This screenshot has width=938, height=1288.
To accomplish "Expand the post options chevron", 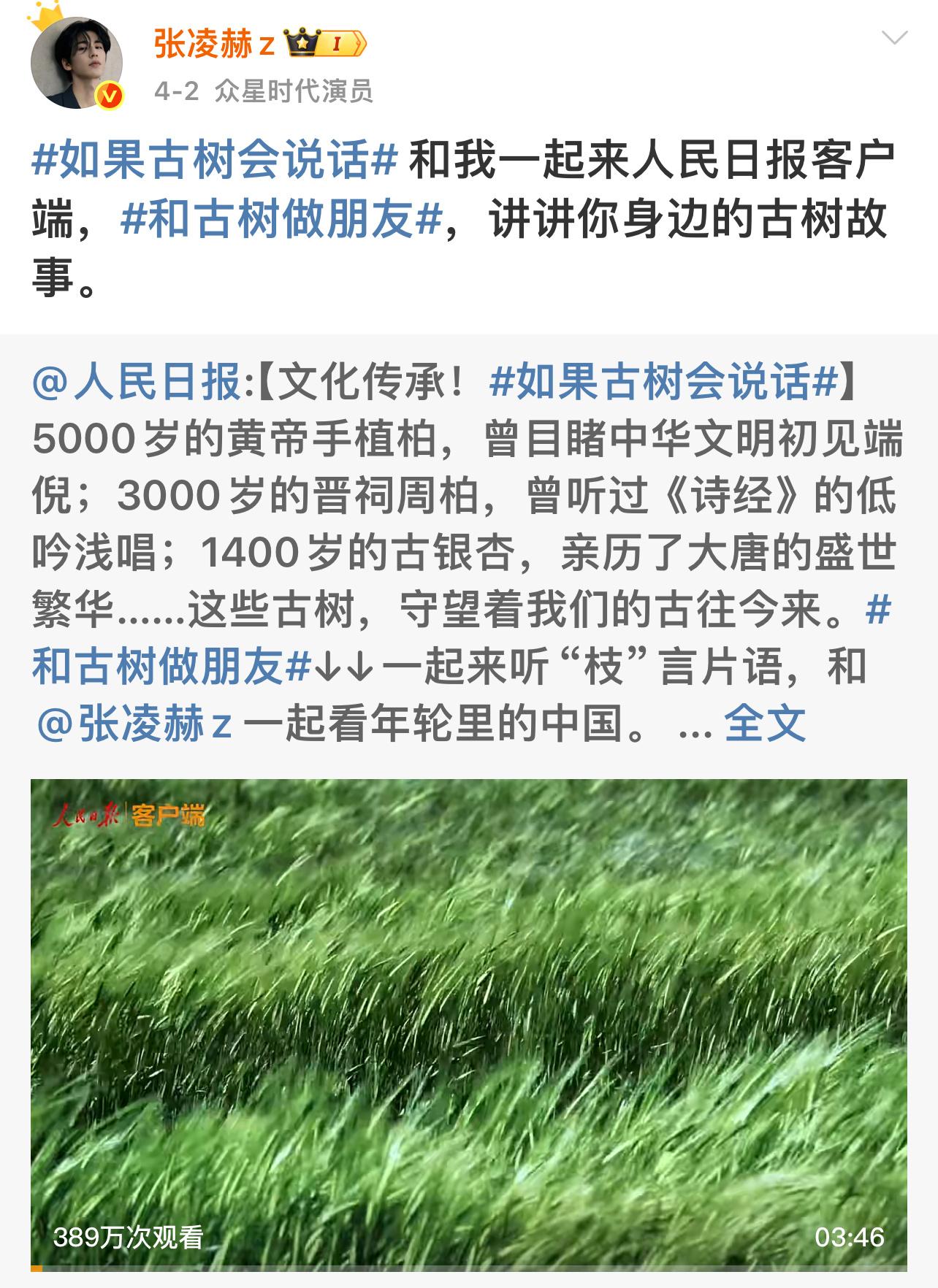I will click(x=894, y=38).
